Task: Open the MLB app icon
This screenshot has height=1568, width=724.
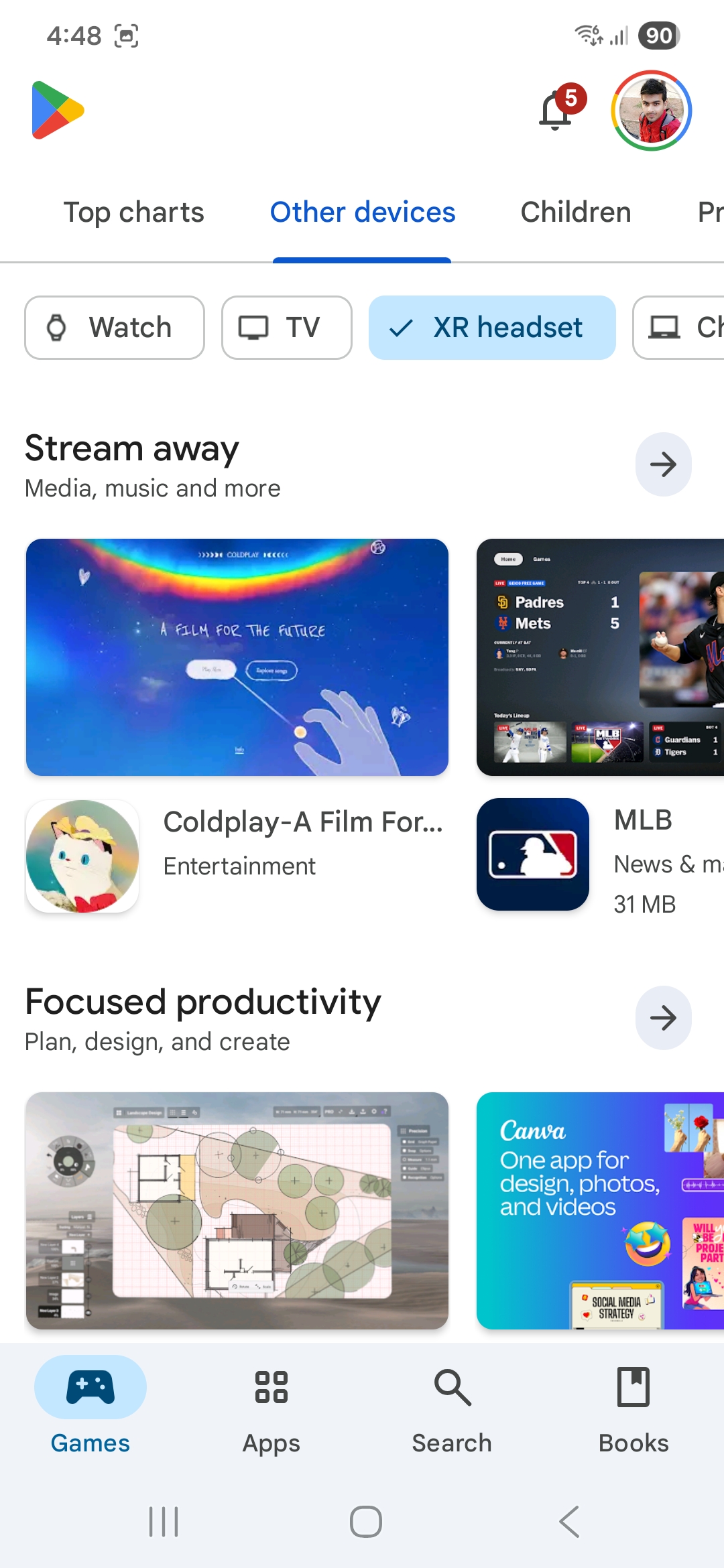Action: coord(532,855)
